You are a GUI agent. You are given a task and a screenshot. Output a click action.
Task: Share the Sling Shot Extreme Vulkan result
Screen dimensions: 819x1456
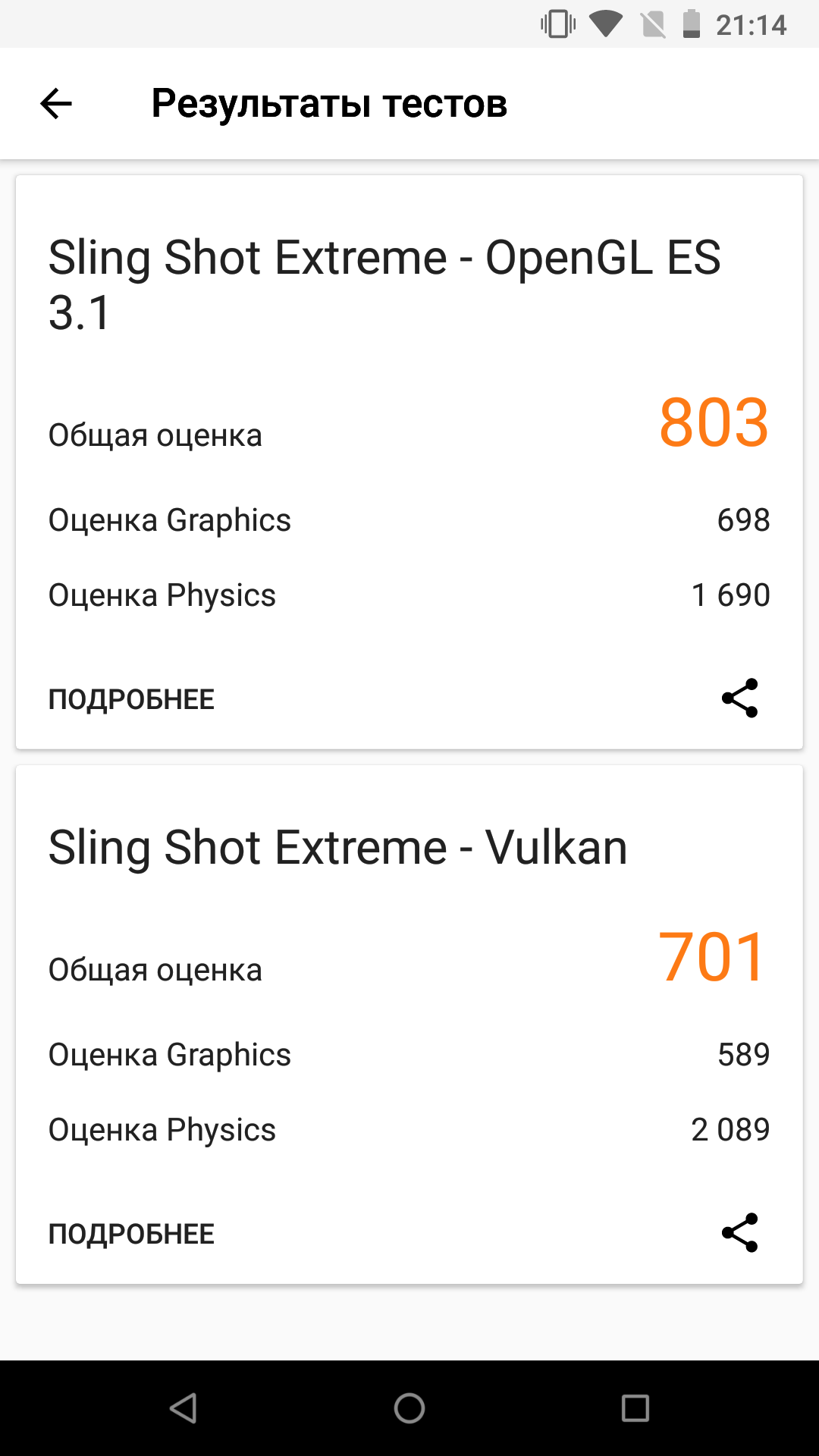739,1232
